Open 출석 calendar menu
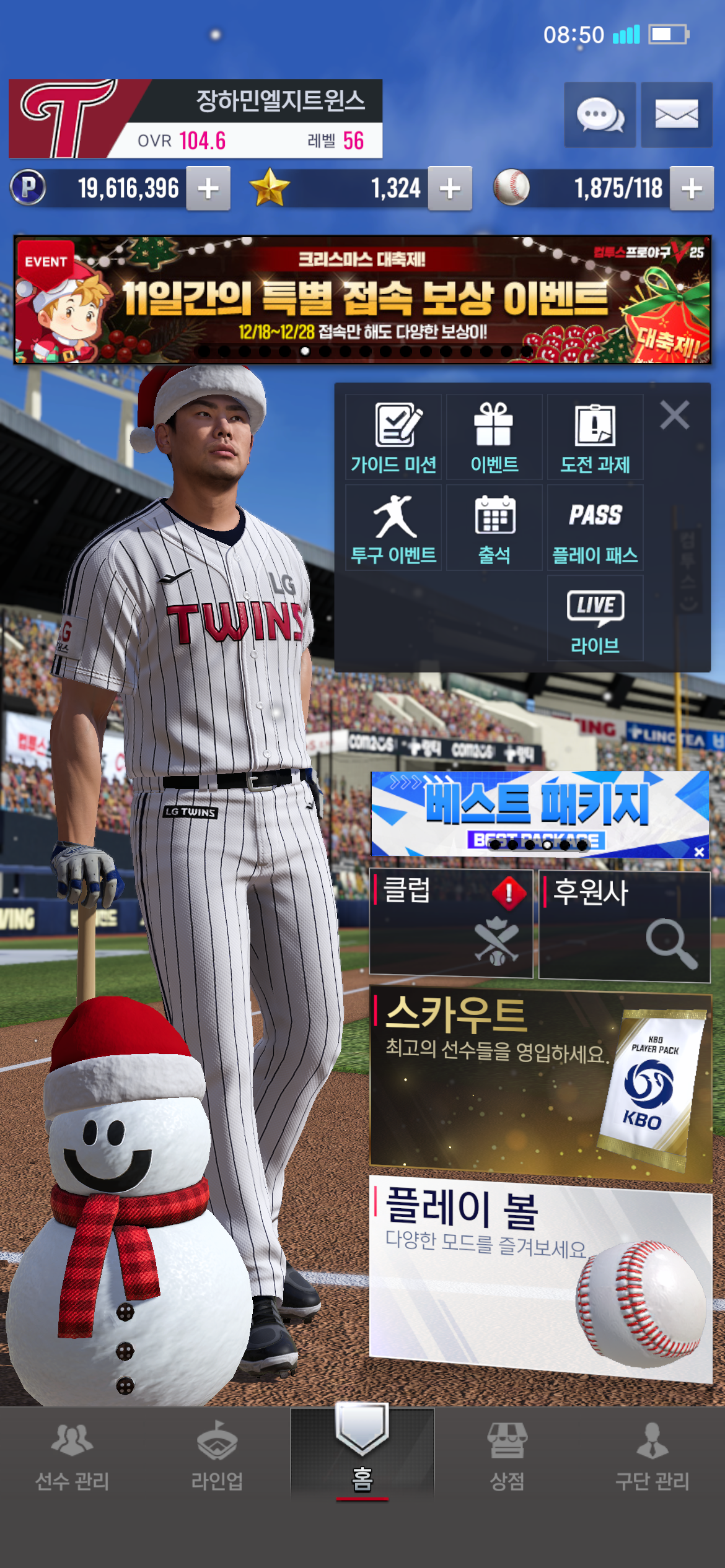Viewport: 725px width, 1568px height. pyautogui.click(x=494, y=528)
